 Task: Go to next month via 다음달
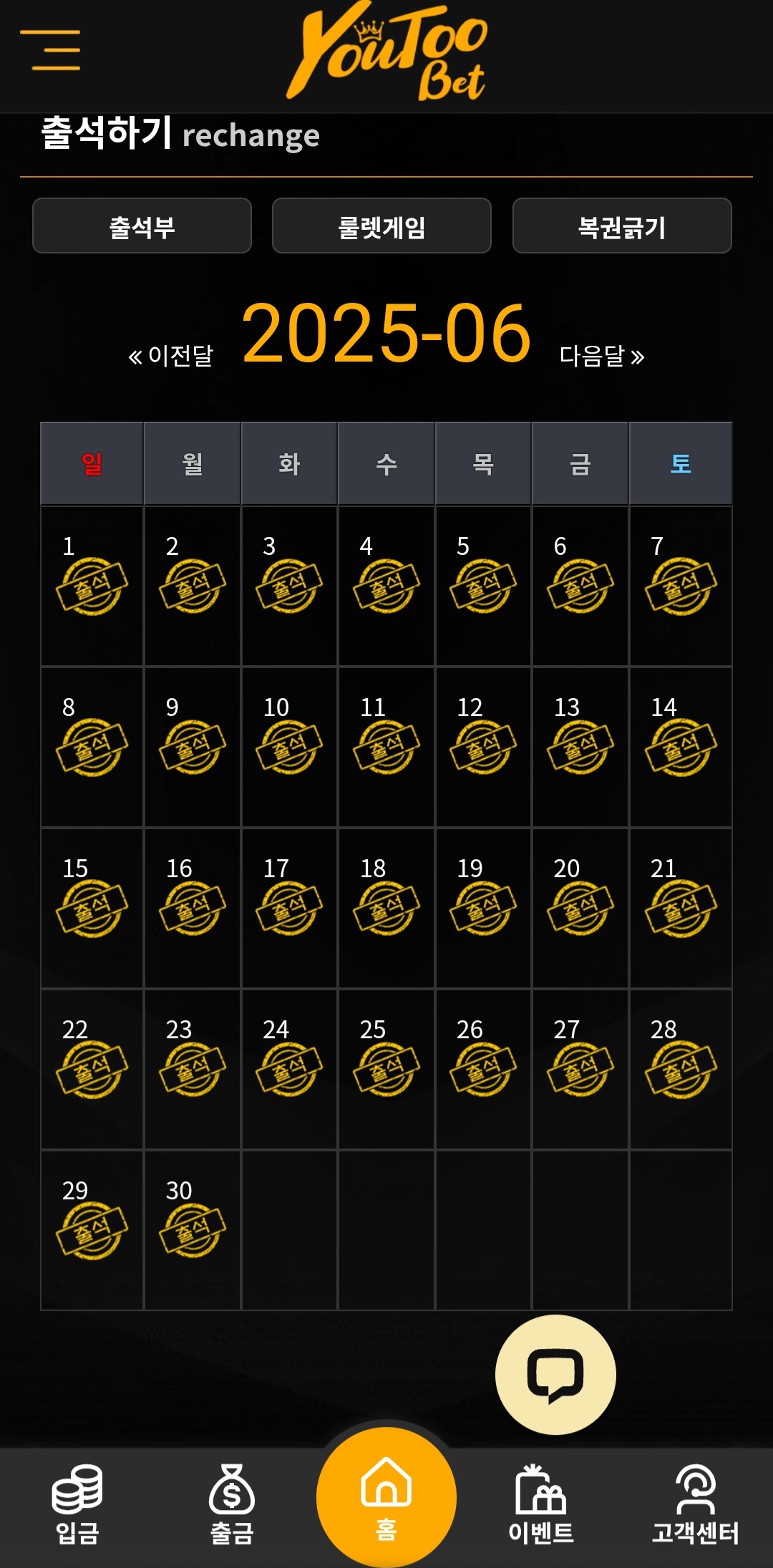pos(602,356)
